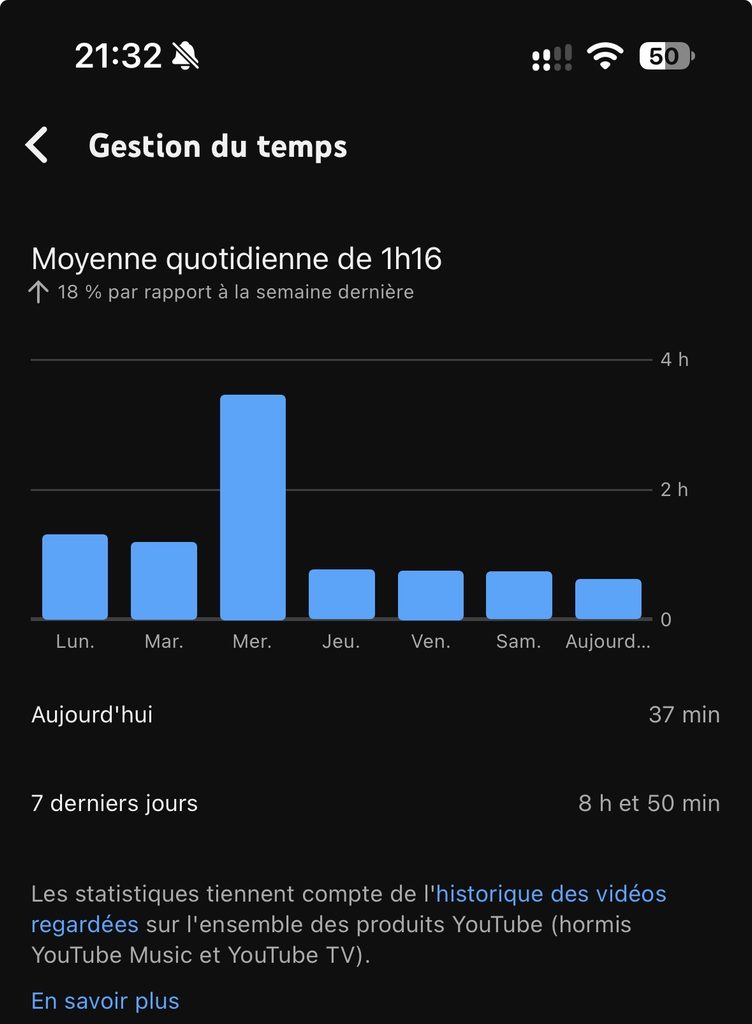Image resolution: width=752 pixels, height=1024 pixels.
Task: Tap the 'En savoir plus' link
Action: [x=105, y=1000]
